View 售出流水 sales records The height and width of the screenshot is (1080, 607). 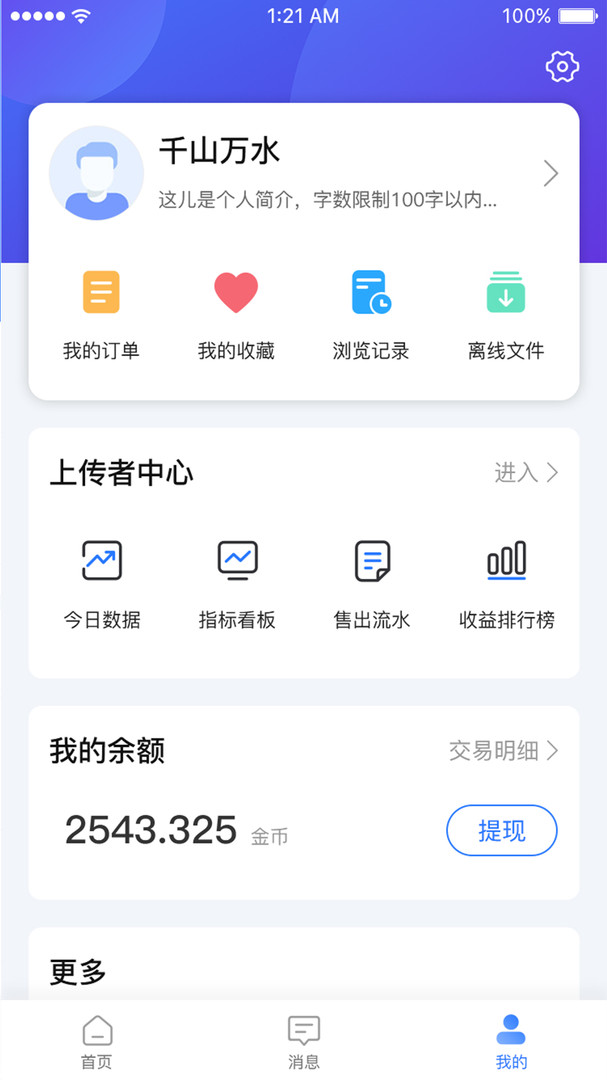(x=372, y=583)
